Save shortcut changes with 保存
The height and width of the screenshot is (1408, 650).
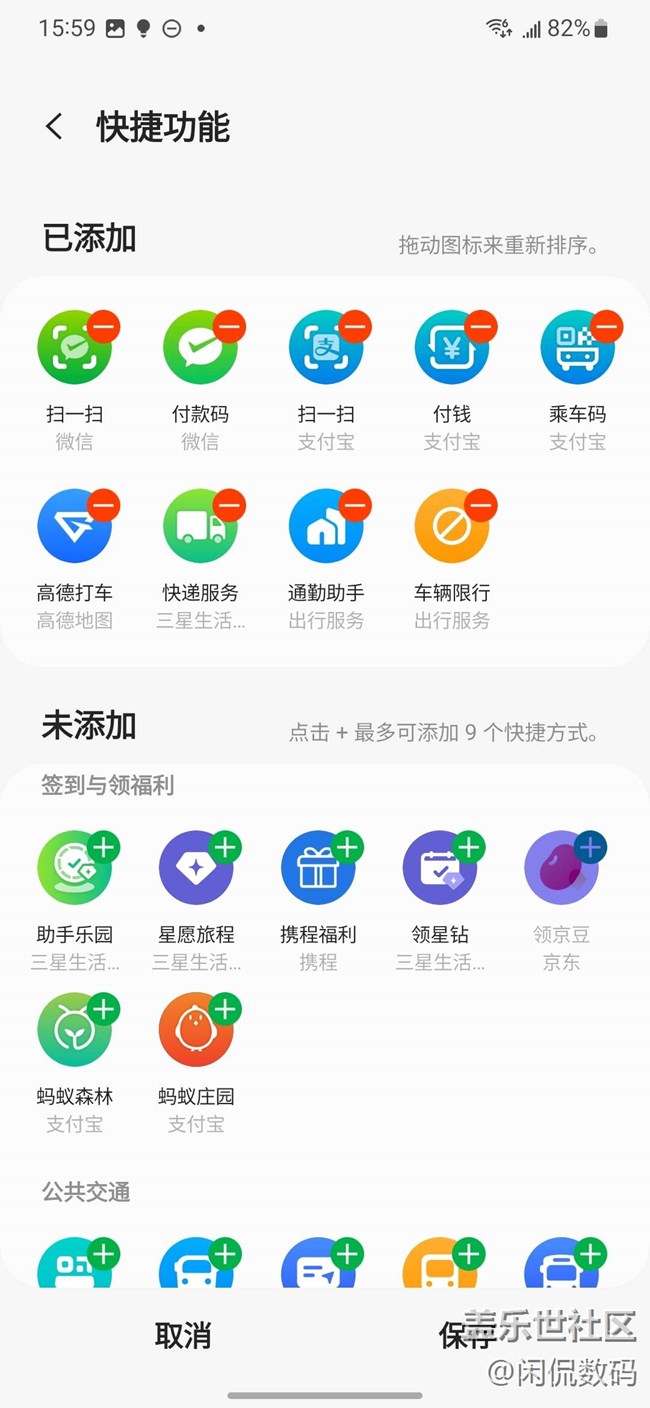tap(467, 1335)
